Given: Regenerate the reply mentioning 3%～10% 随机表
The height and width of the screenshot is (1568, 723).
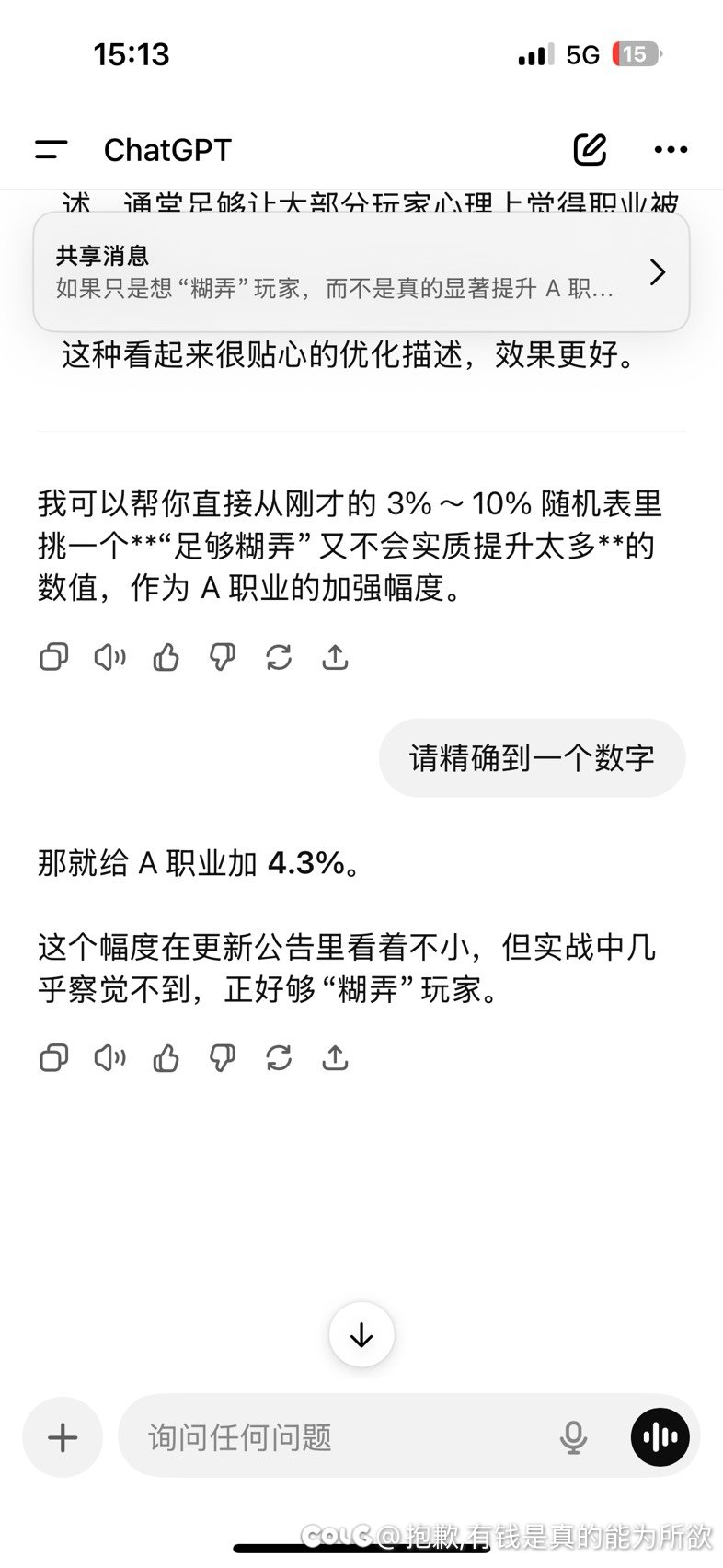Looking at the screenshot, I should coord(279,657).
